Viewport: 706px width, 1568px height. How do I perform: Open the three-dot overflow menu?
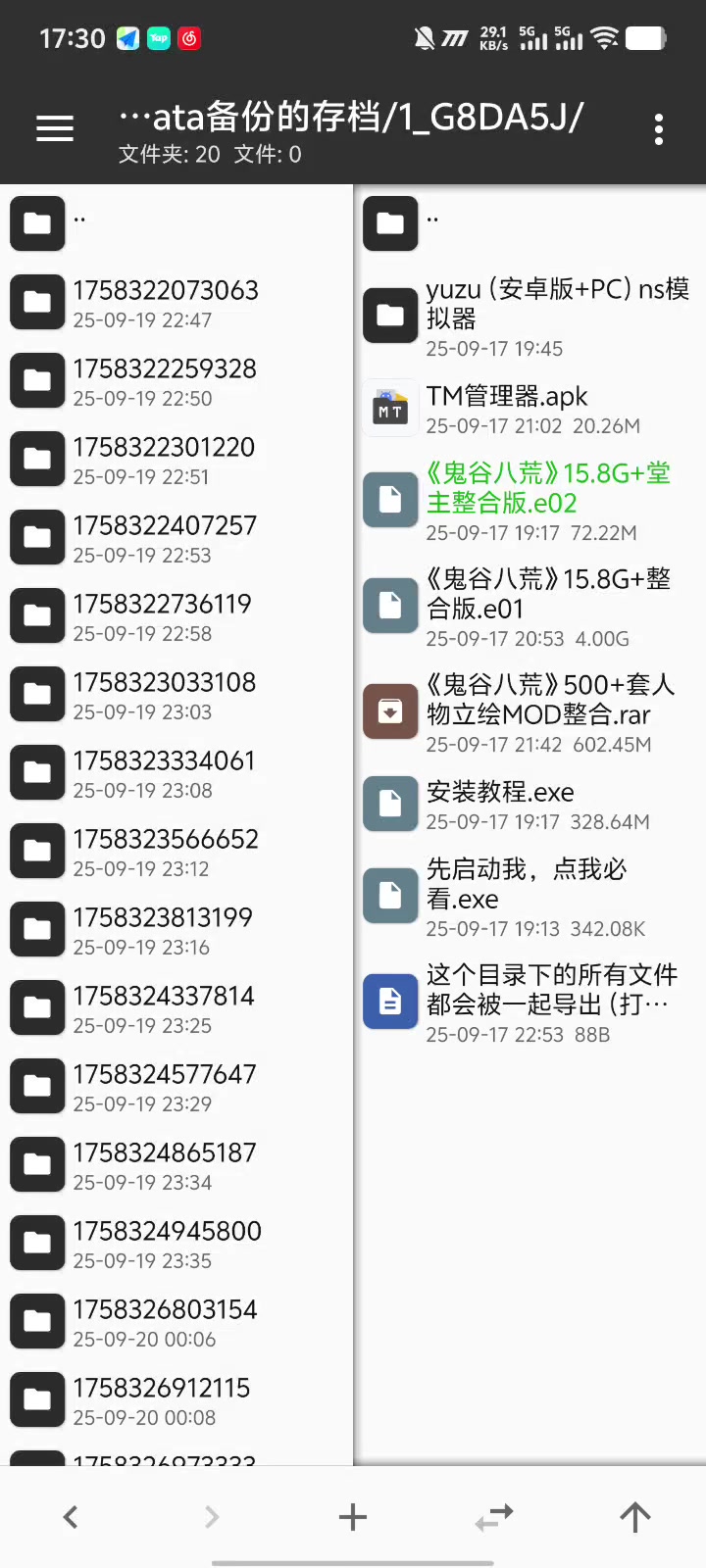658,128
